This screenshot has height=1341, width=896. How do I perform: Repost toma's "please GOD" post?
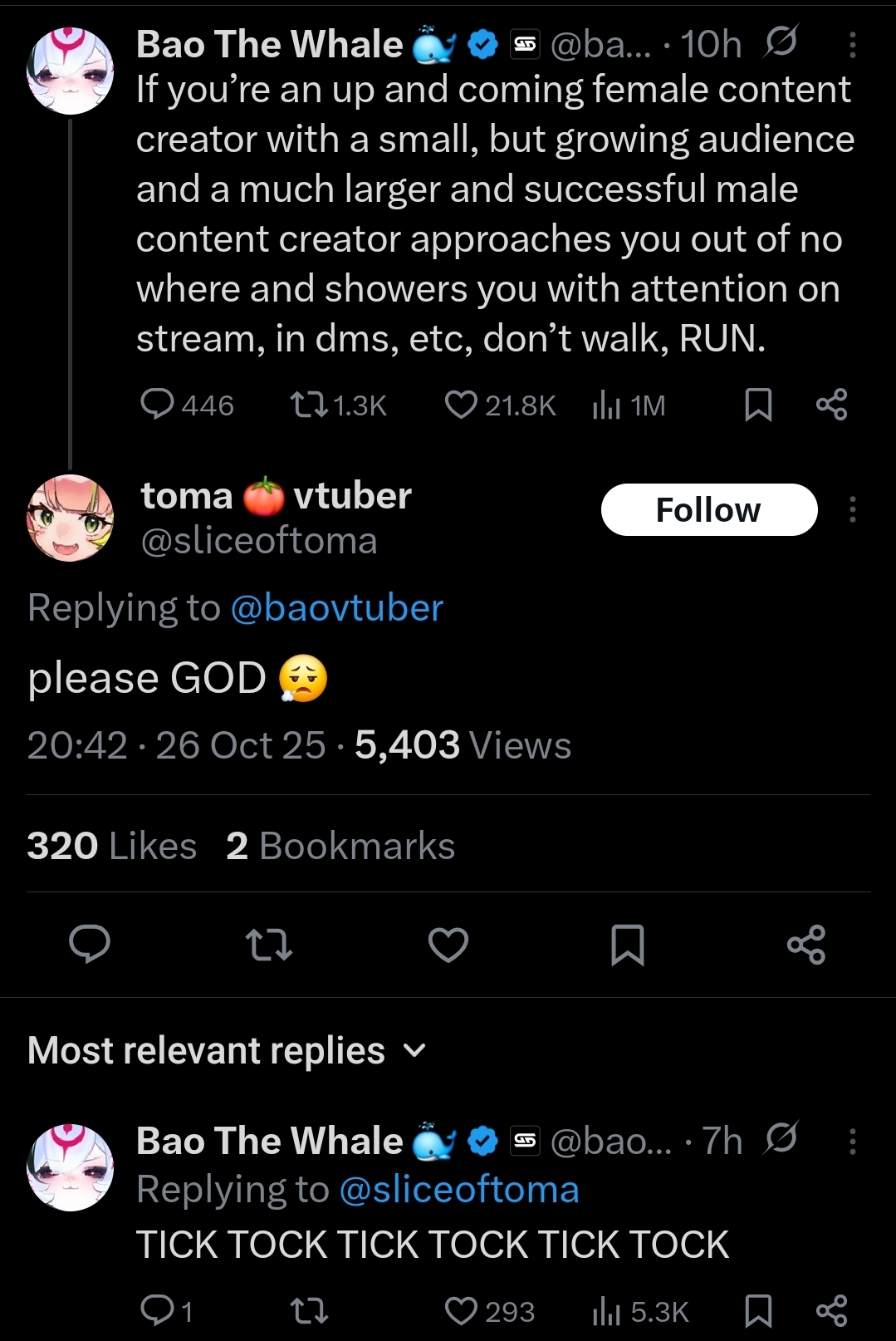(x=269, y=945)
